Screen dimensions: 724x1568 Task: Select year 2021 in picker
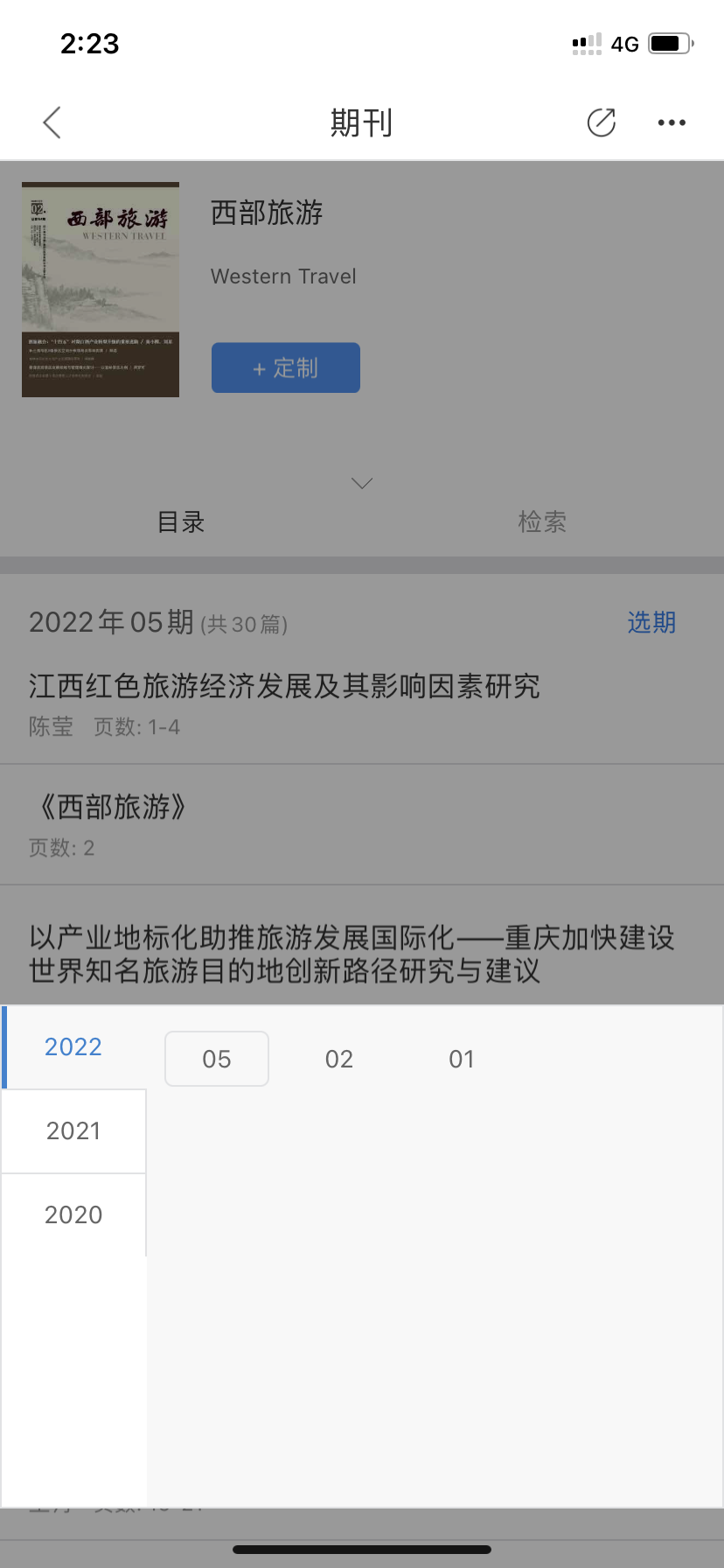tap(73, 1130)
